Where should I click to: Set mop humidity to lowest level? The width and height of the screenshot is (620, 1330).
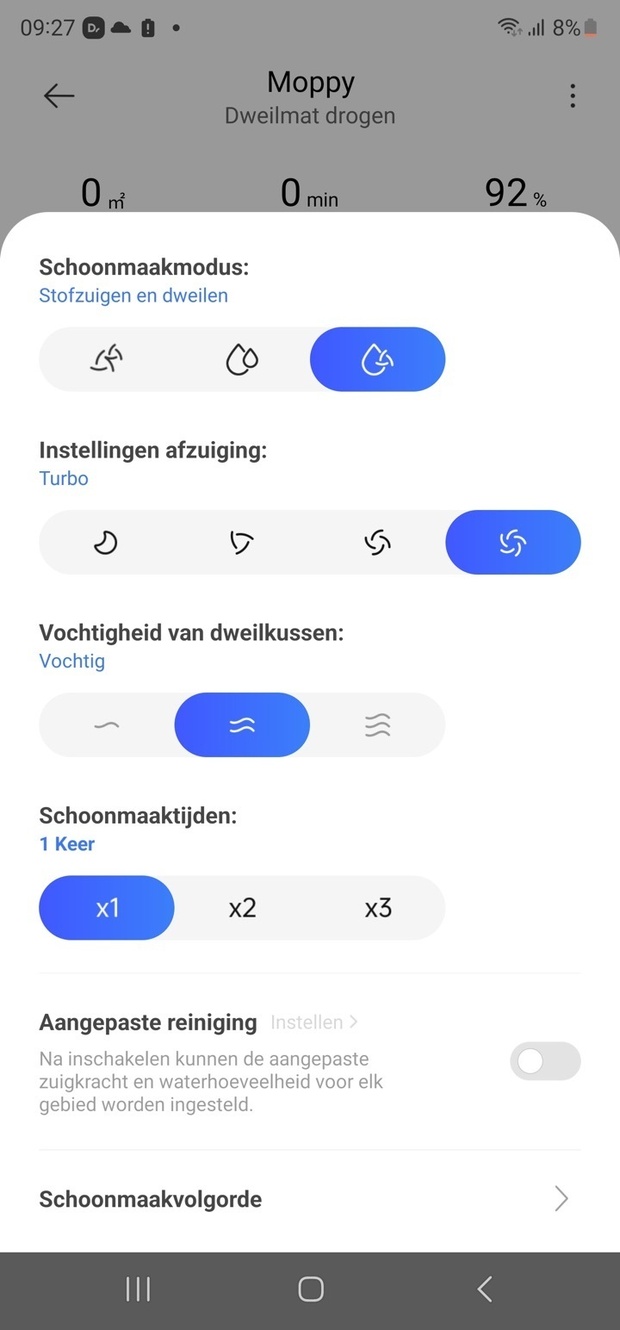pos(107,725)
